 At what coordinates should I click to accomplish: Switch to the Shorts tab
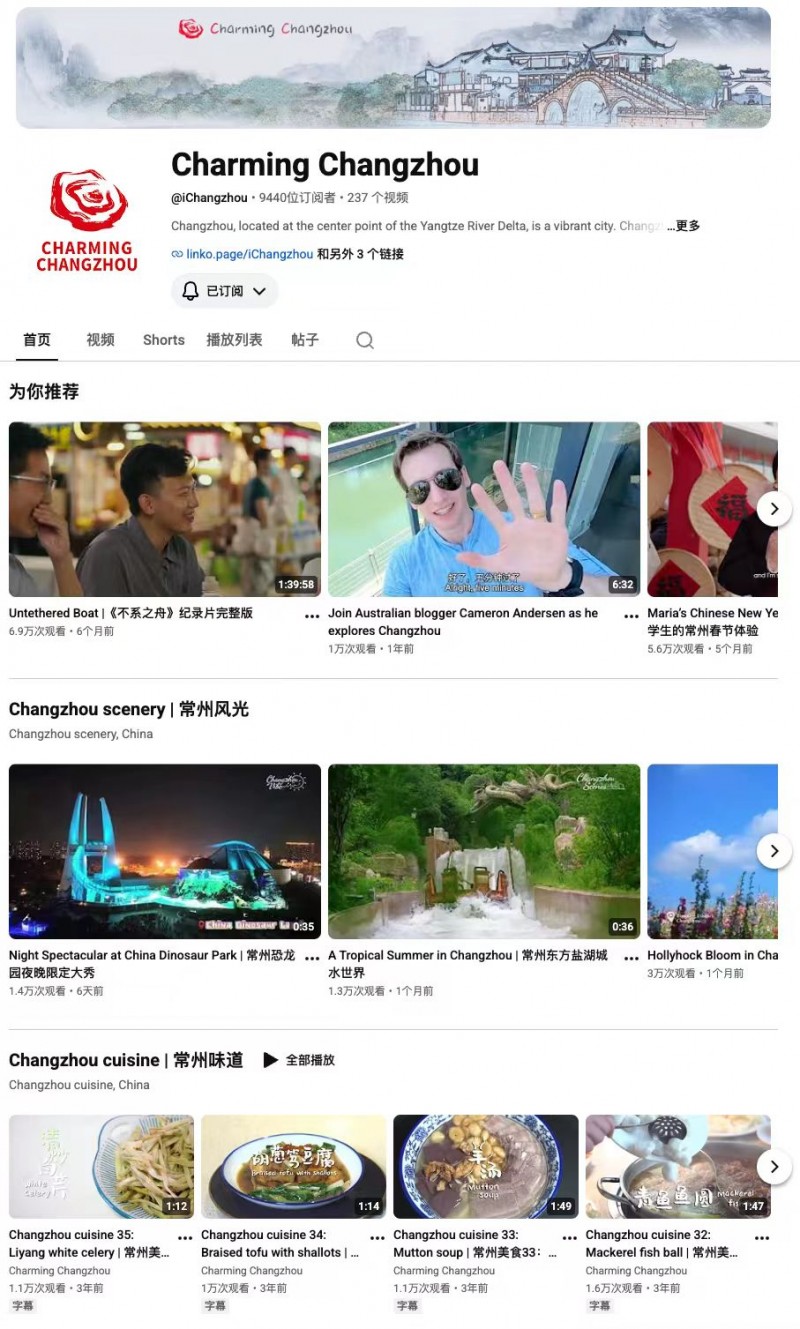tap(164, 340)
